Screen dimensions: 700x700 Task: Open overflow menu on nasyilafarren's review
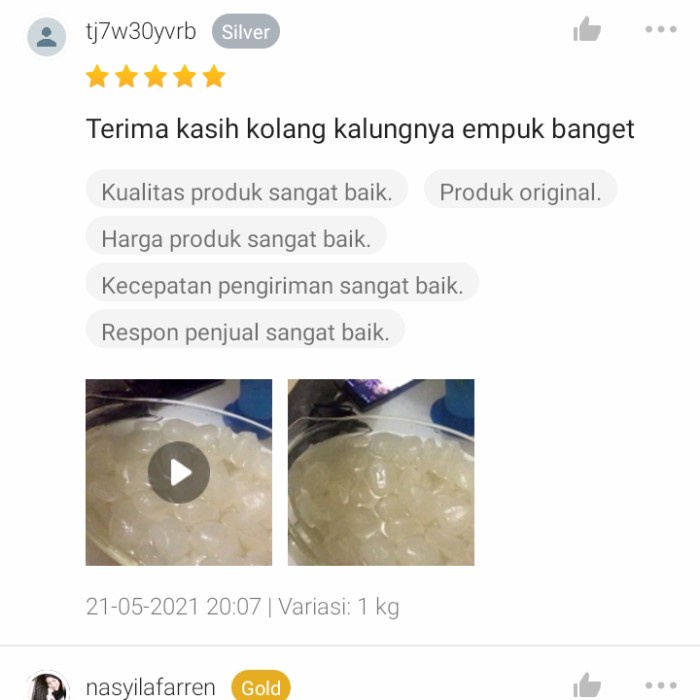(x=661, y=686)
